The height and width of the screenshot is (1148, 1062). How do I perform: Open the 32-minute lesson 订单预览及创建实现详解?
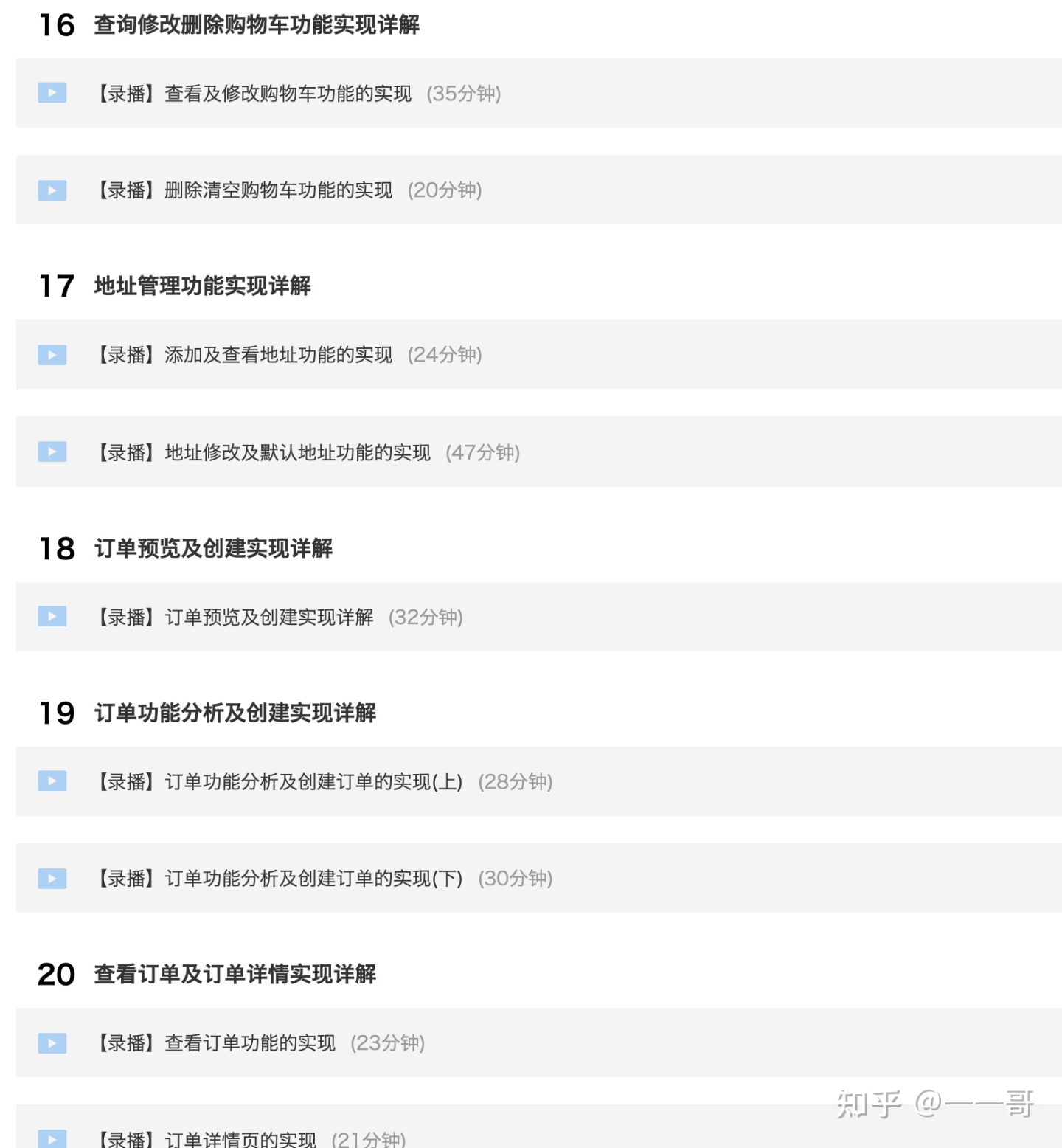coord(268,617)
